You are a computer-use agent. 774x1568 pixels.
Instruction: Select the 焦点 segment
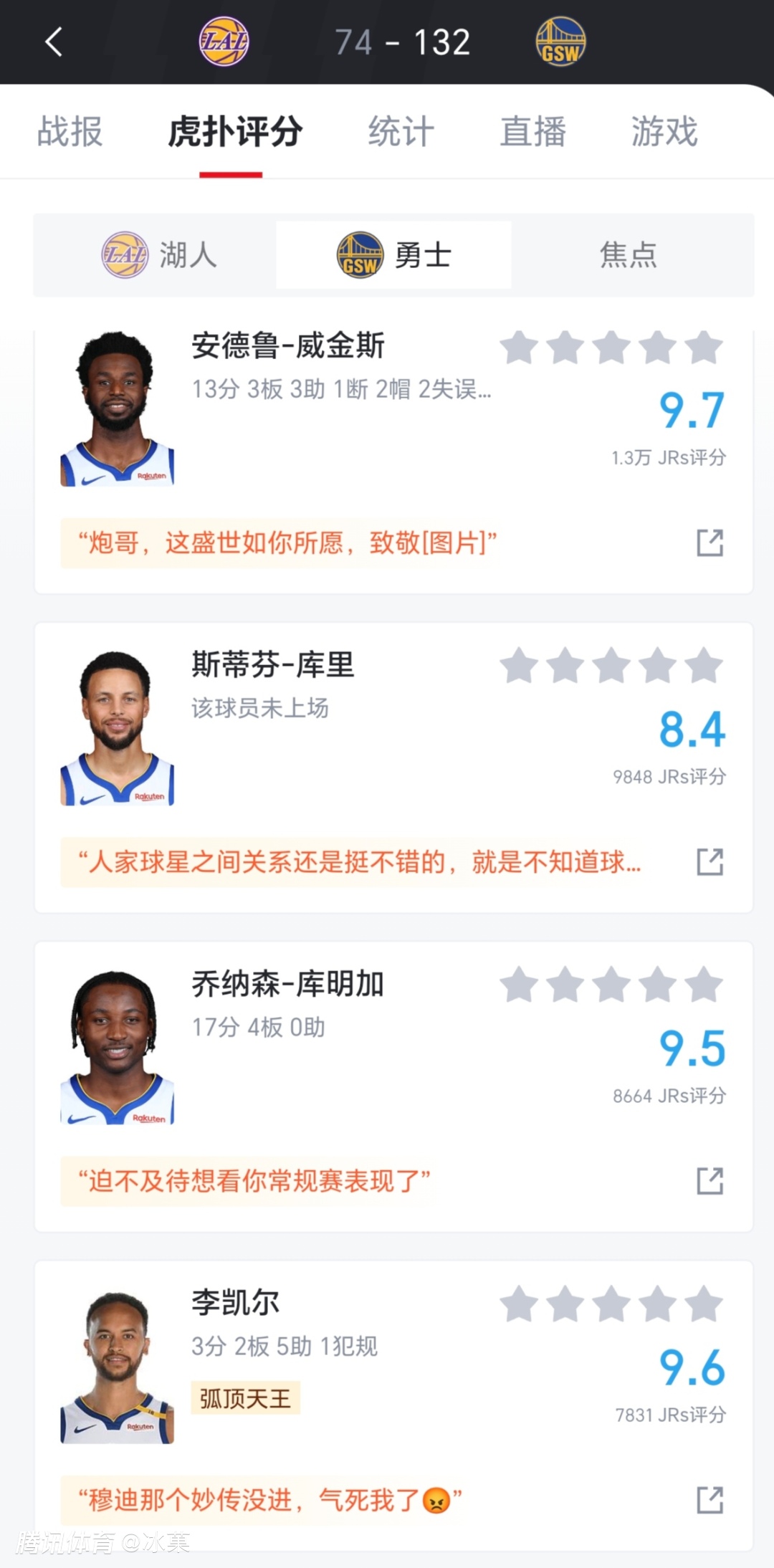629,255
